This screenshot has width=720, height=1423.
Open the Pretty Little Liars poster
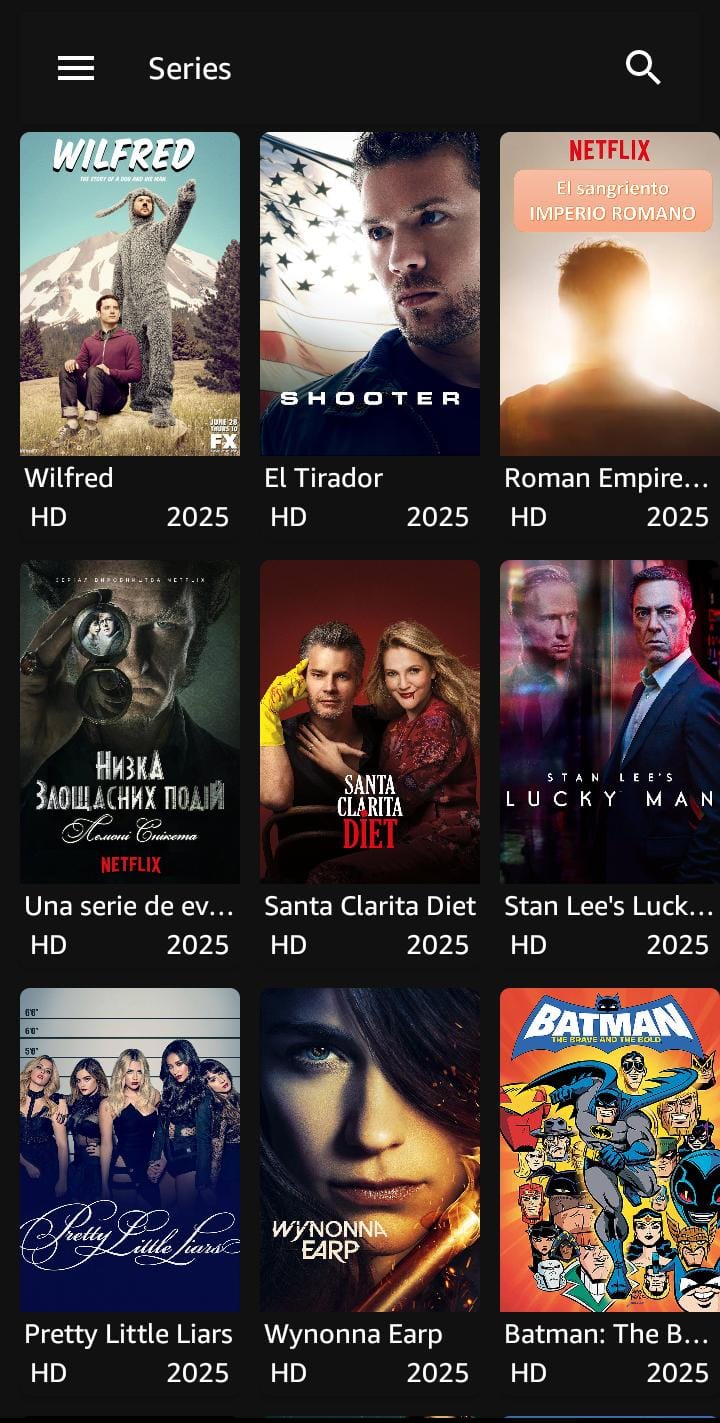coord(129,1148)
